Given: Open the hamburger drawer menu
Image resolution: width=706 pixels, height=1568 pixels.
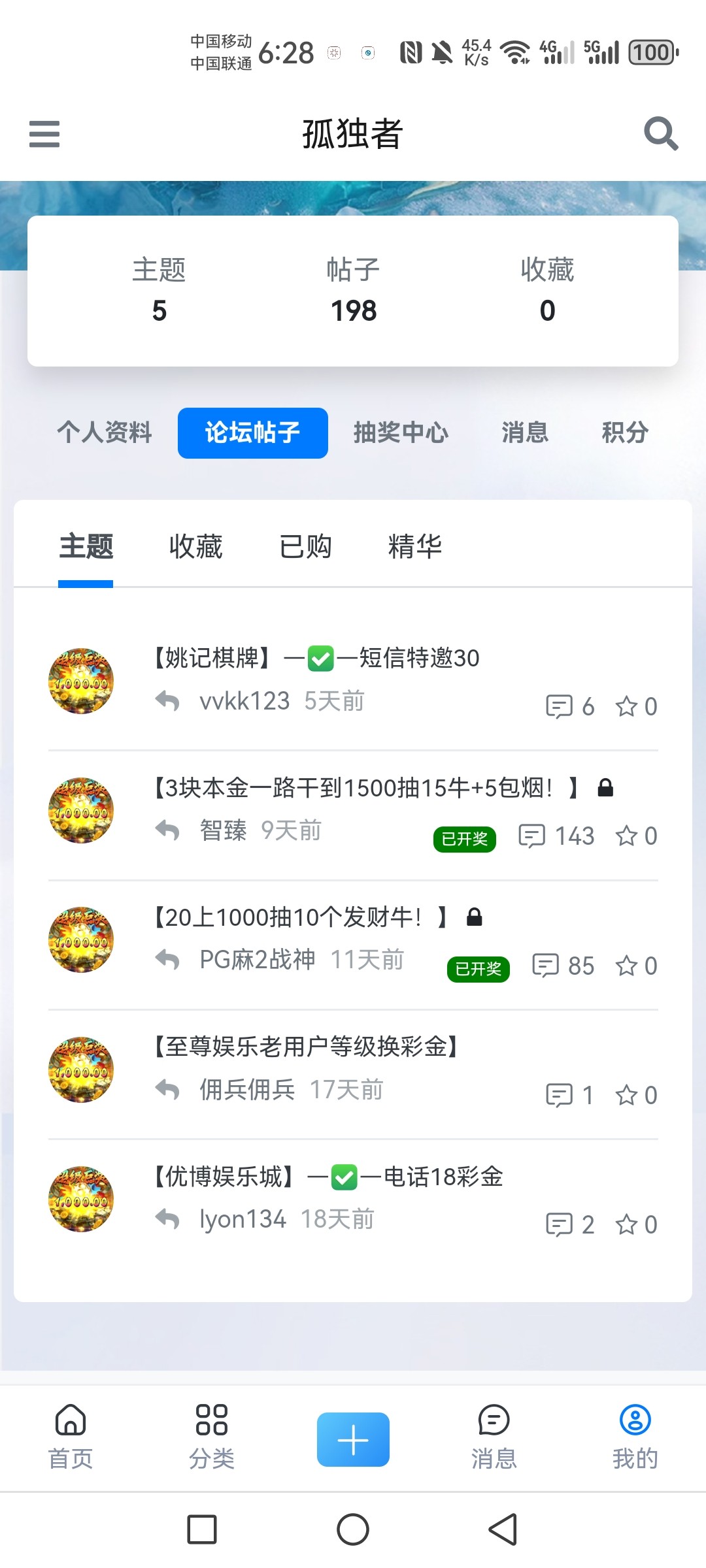Looking at the screenshot, I should click(44, 134).
